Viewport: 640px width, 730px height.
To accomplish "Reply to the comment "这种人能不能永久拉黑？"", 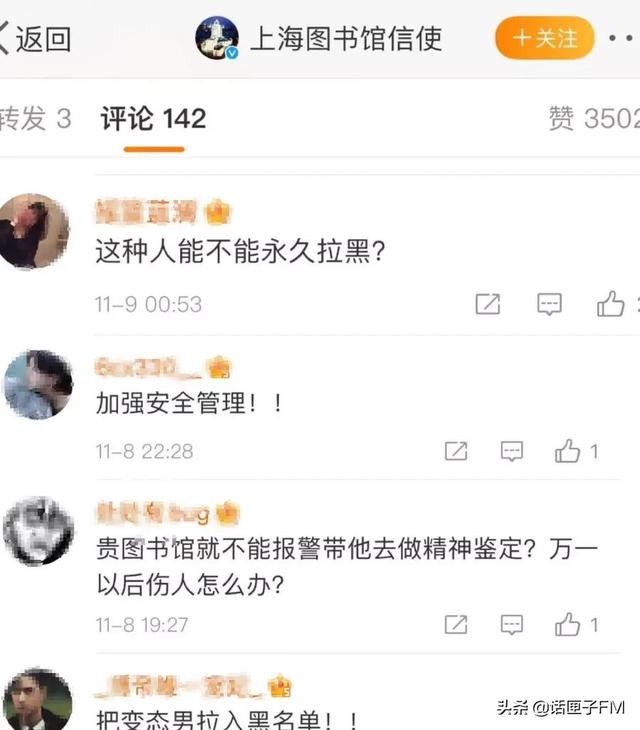I will coord(549,304).
